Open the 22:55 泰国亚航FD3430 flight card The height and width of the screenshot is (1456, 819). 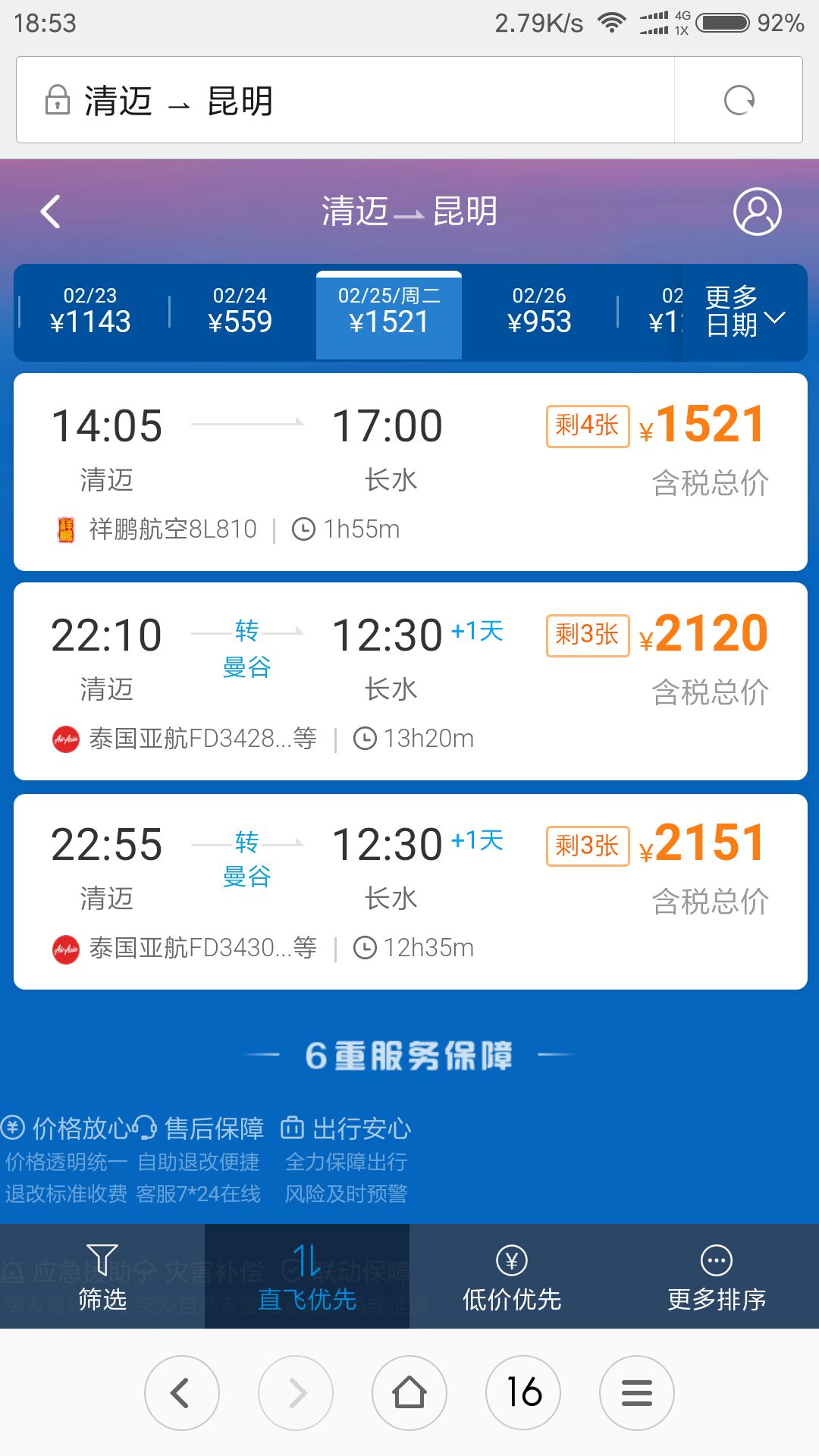pyautogui.click(x=410, y=892)
